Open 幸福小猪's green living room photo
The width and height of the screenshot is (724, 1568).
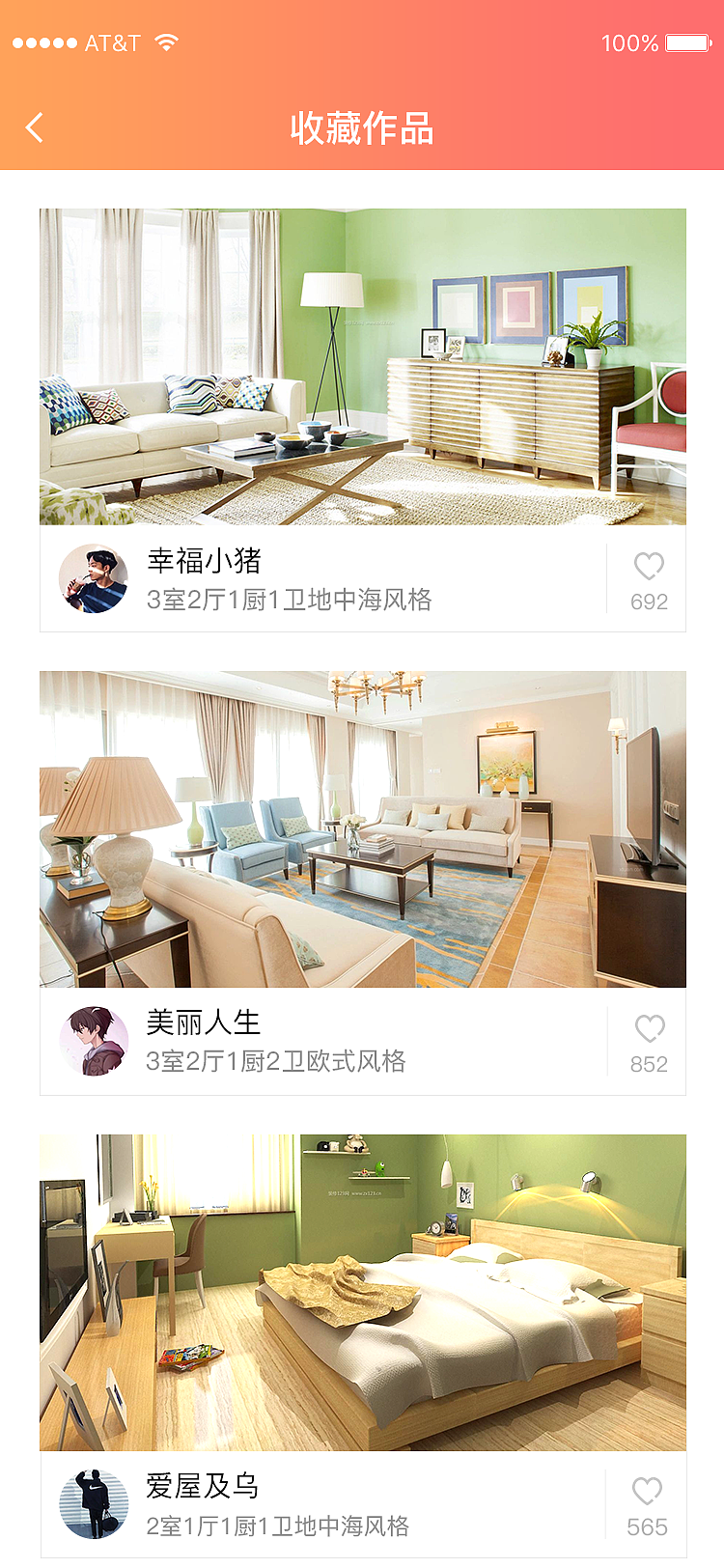362,367
